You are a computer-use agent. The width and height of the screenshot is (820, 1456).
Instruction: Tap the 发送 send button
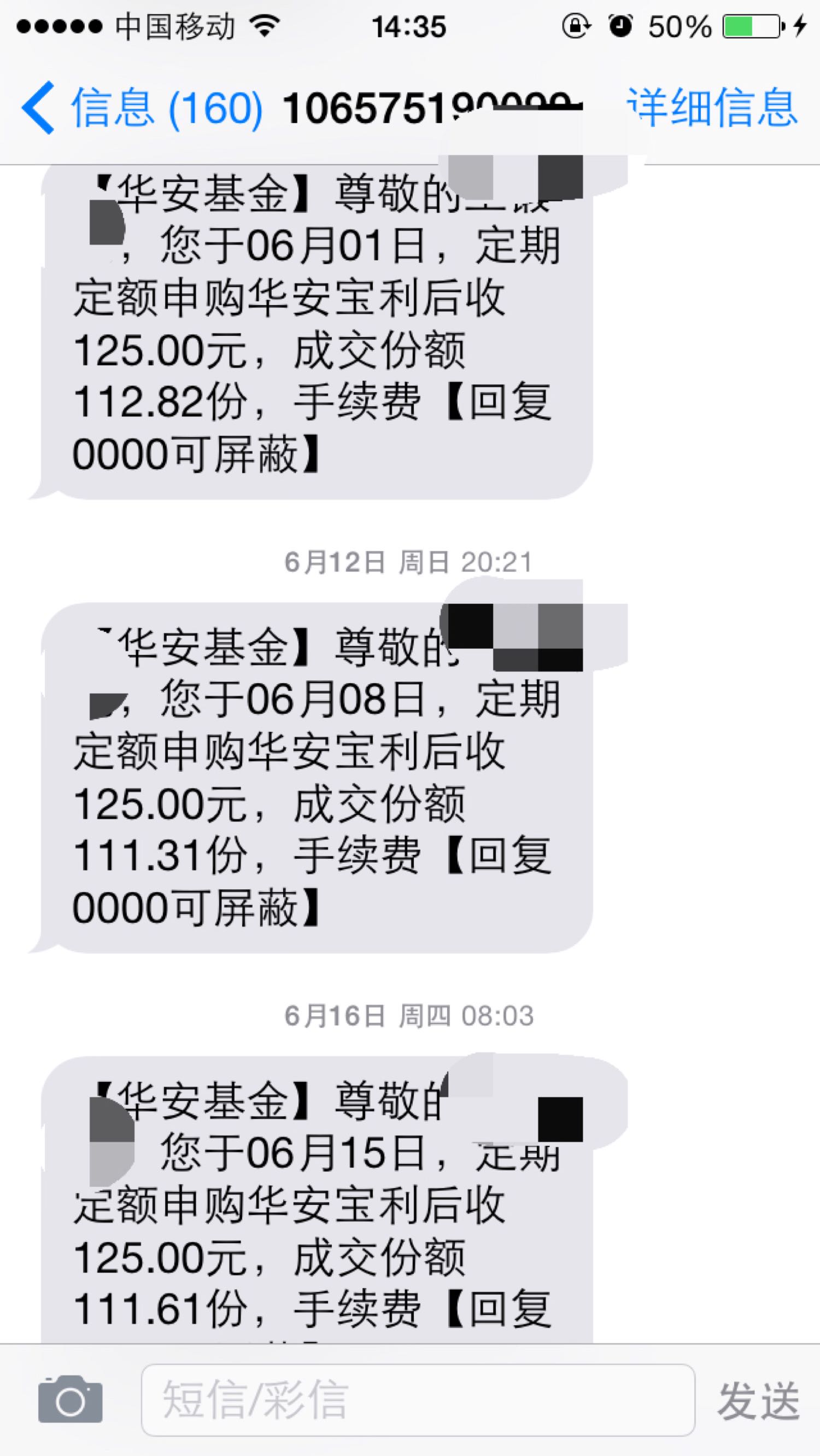pos(758,1400)
